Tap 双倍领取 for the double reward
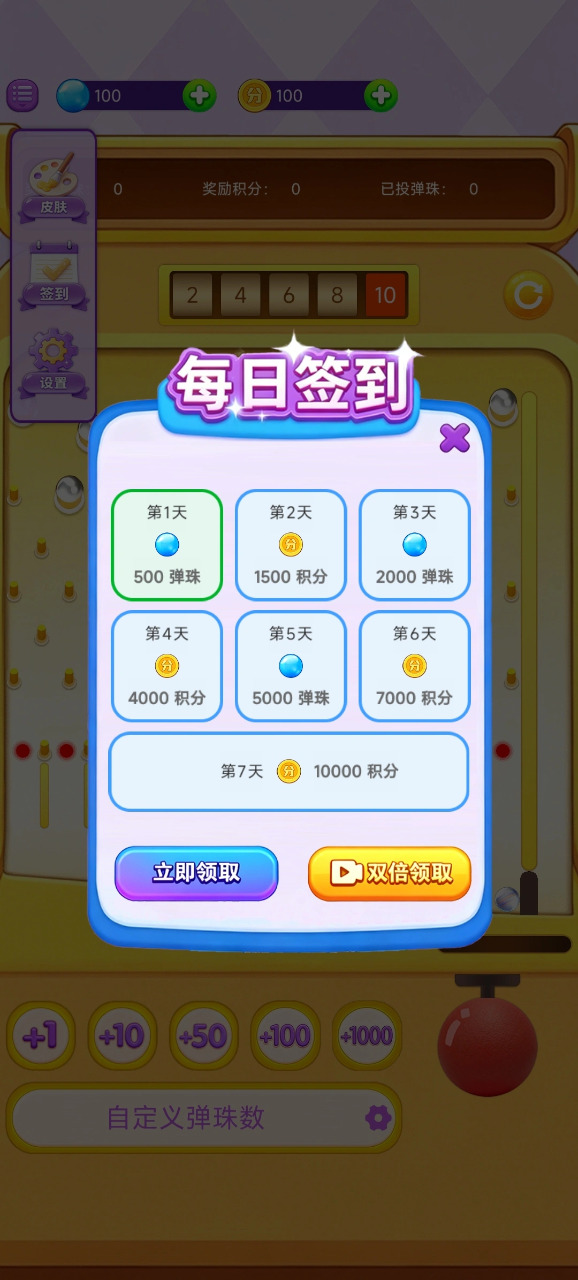The height and width of the screenshot is (1280, 578). [x=389, y=873]
